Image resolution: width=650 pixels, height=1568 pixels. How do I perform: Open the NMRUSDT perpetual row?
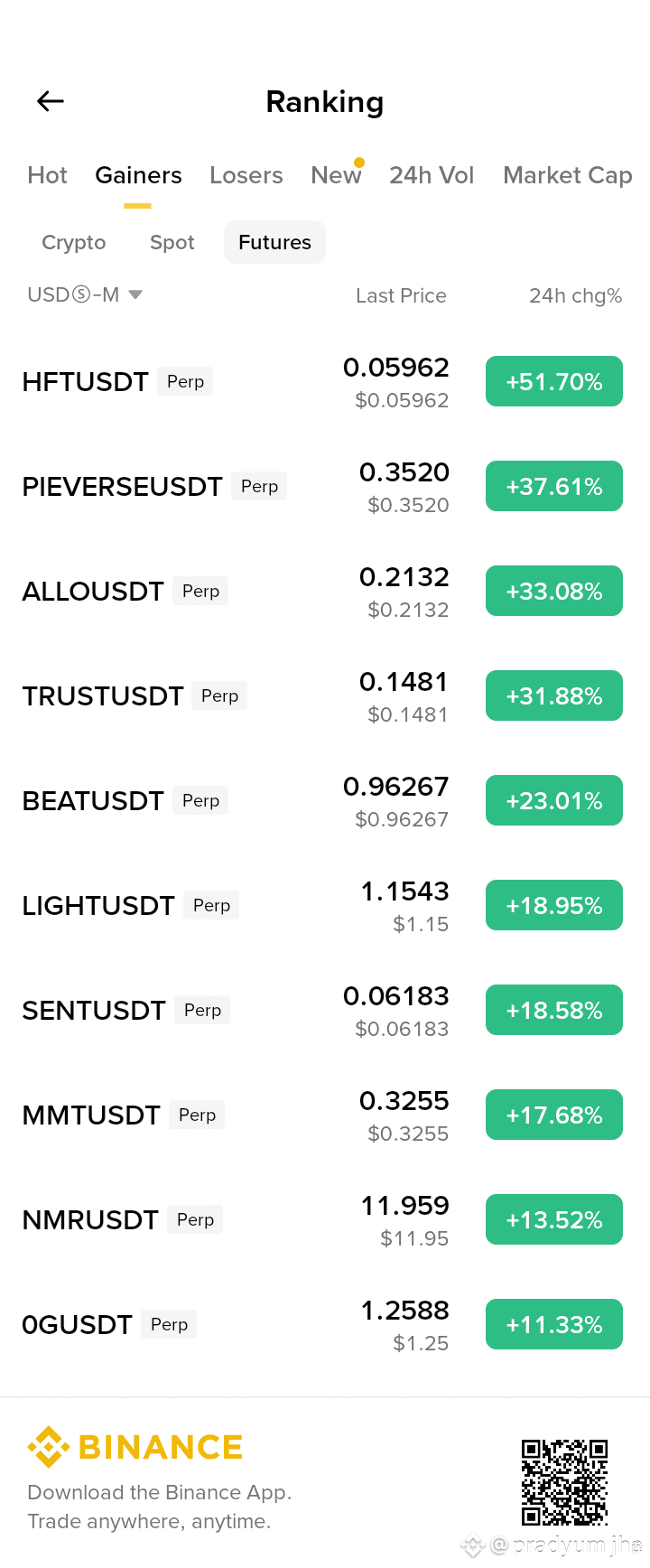click(325, 1219)
